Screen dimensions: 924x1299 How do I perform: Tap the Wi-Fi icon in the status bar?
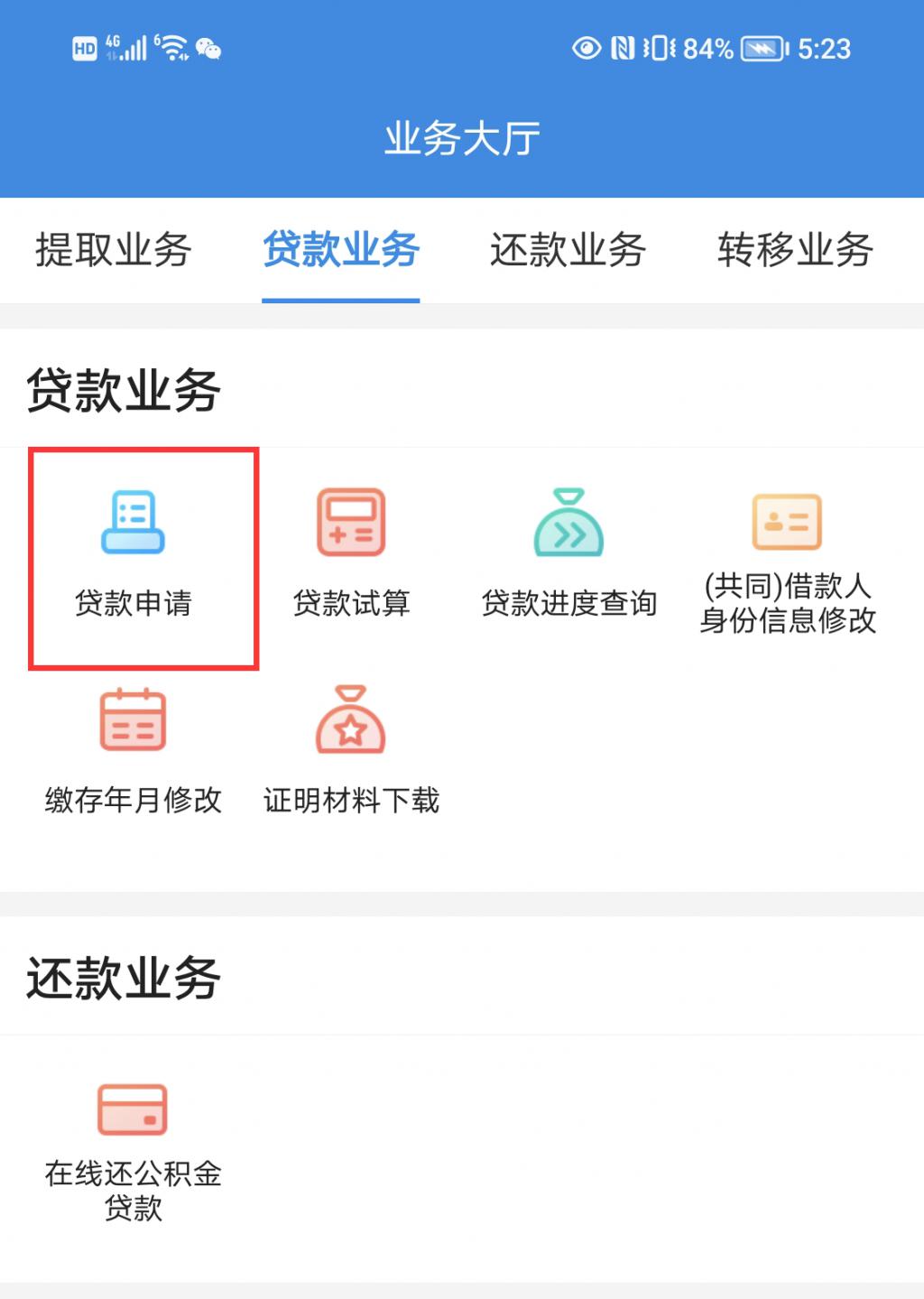[x=174, y=47]
